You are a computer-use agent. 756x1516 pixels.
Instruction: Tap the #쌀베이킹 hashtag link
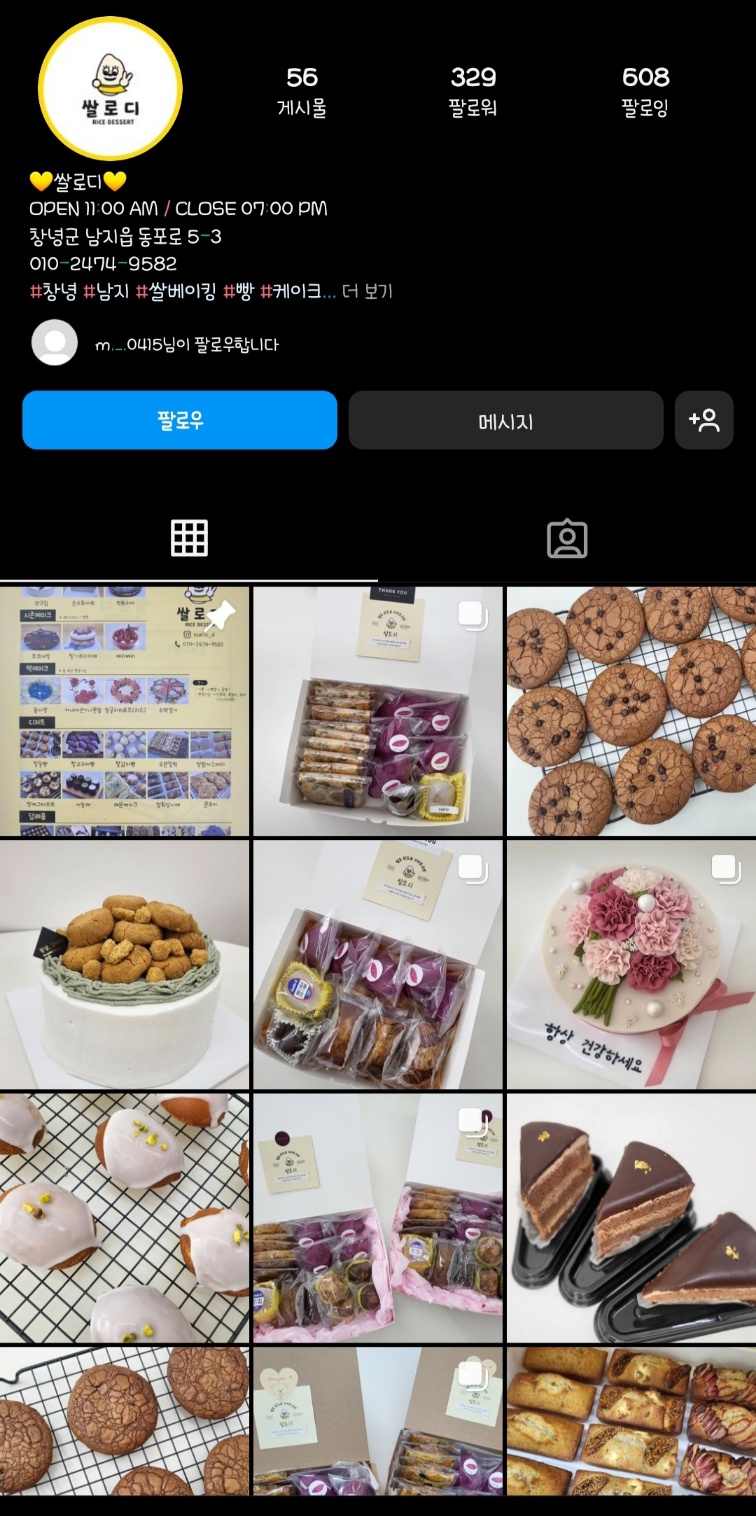[175, 292]
